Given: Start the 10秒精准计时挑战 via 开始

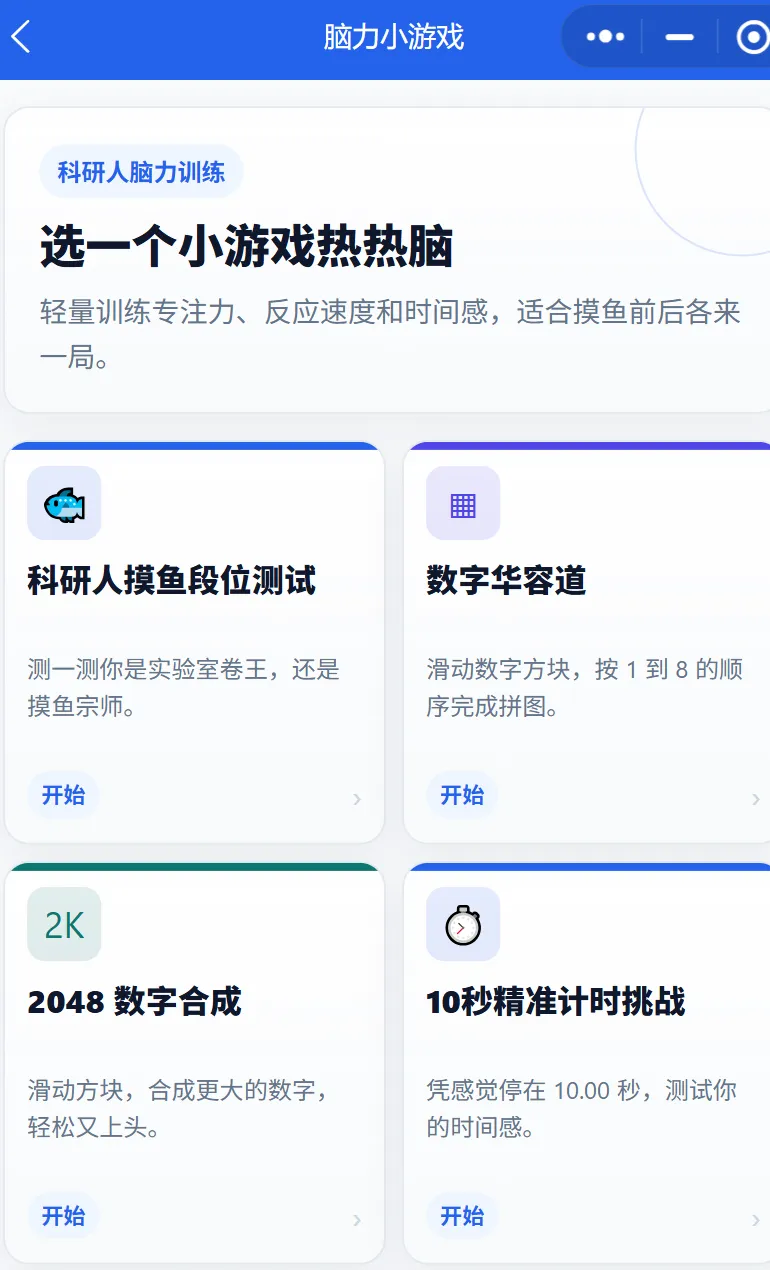Looking at the screenshot, I should pyautogui.click(x=462, y=1216).
